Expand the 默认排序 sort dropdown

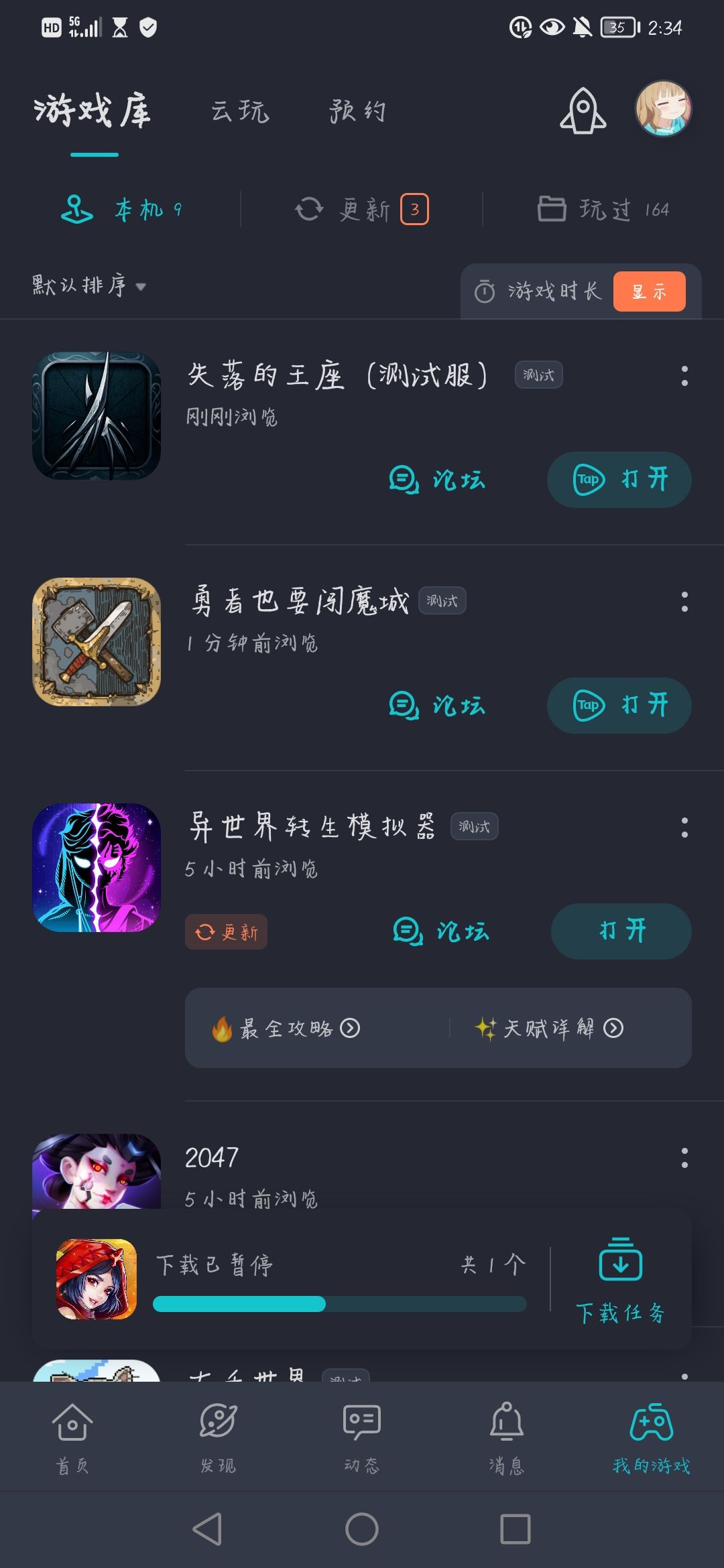89,286
